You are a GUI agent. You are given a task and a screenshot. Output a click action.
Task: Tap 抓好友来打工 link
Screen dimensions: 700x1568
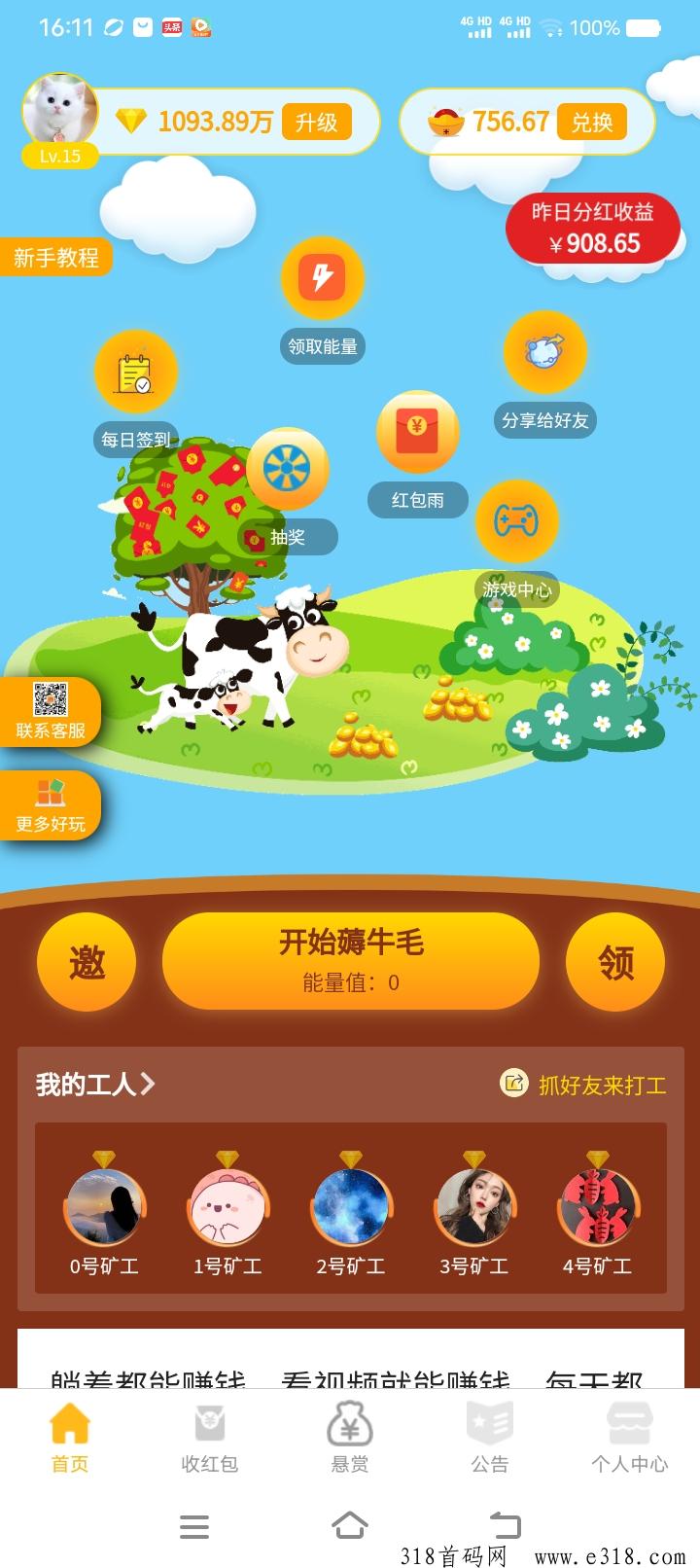point(583,1085)
